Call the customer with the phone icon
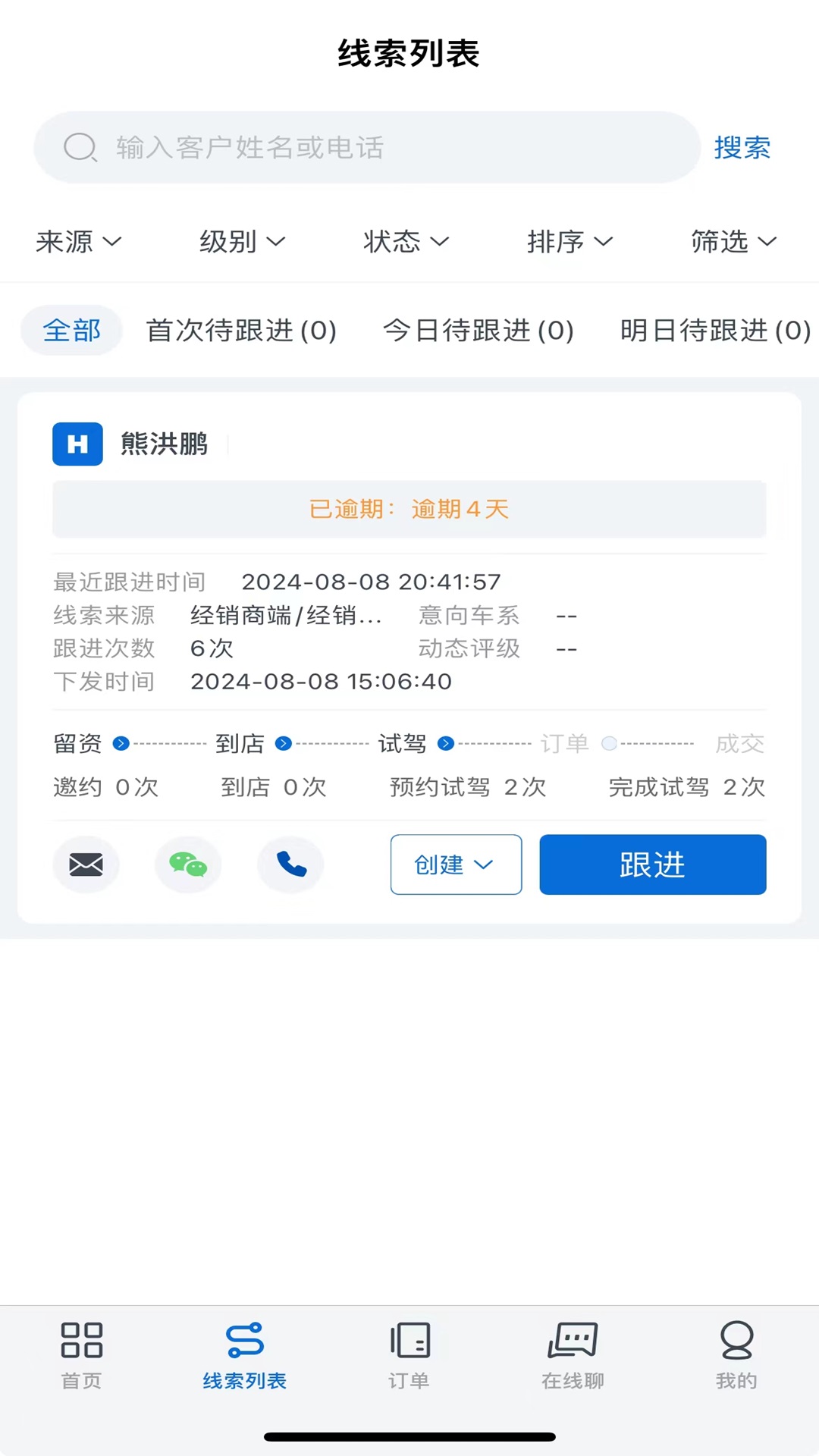Screen dimensions: 819x1456 coord(290,864)
